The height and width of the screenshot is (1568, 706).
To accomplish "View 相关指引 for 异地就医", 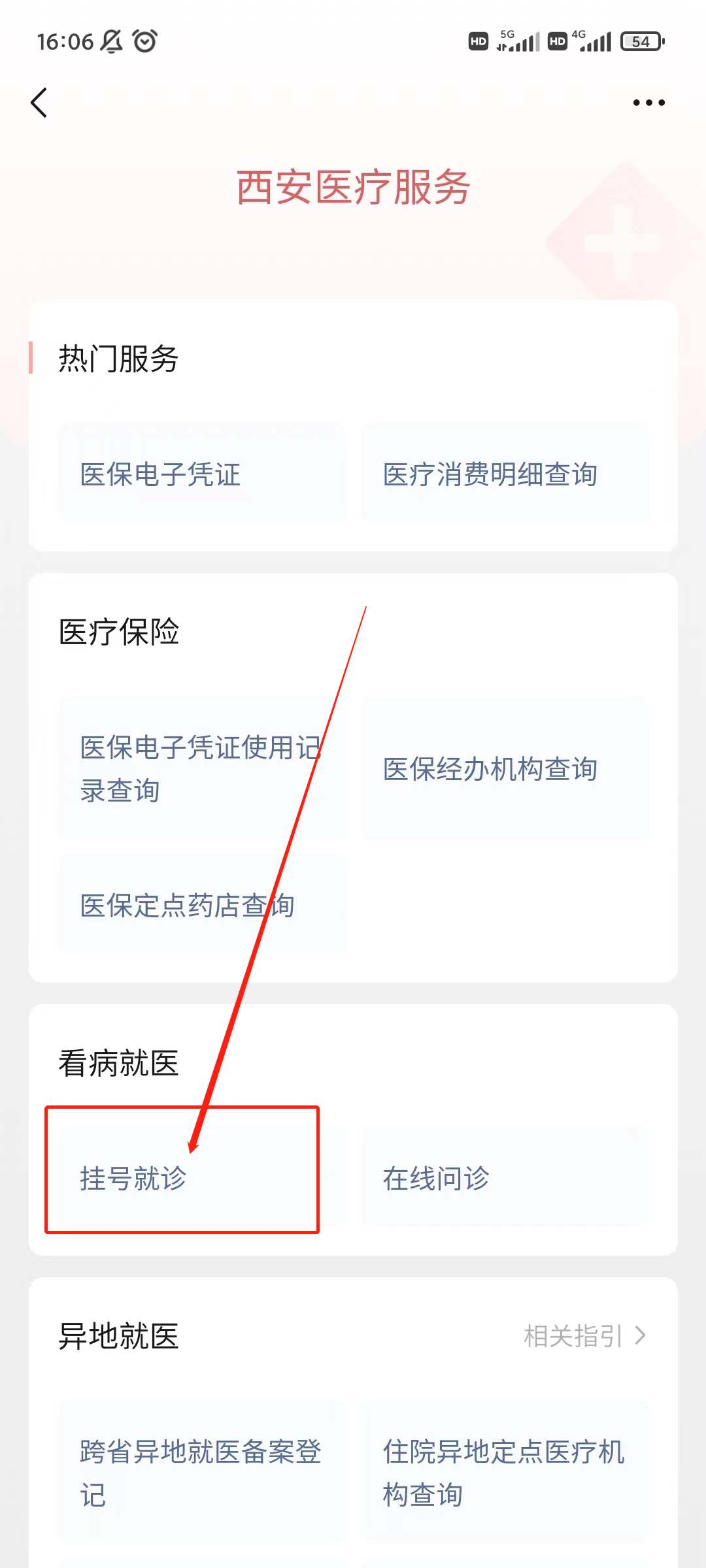I will (x=584, y=1336).
